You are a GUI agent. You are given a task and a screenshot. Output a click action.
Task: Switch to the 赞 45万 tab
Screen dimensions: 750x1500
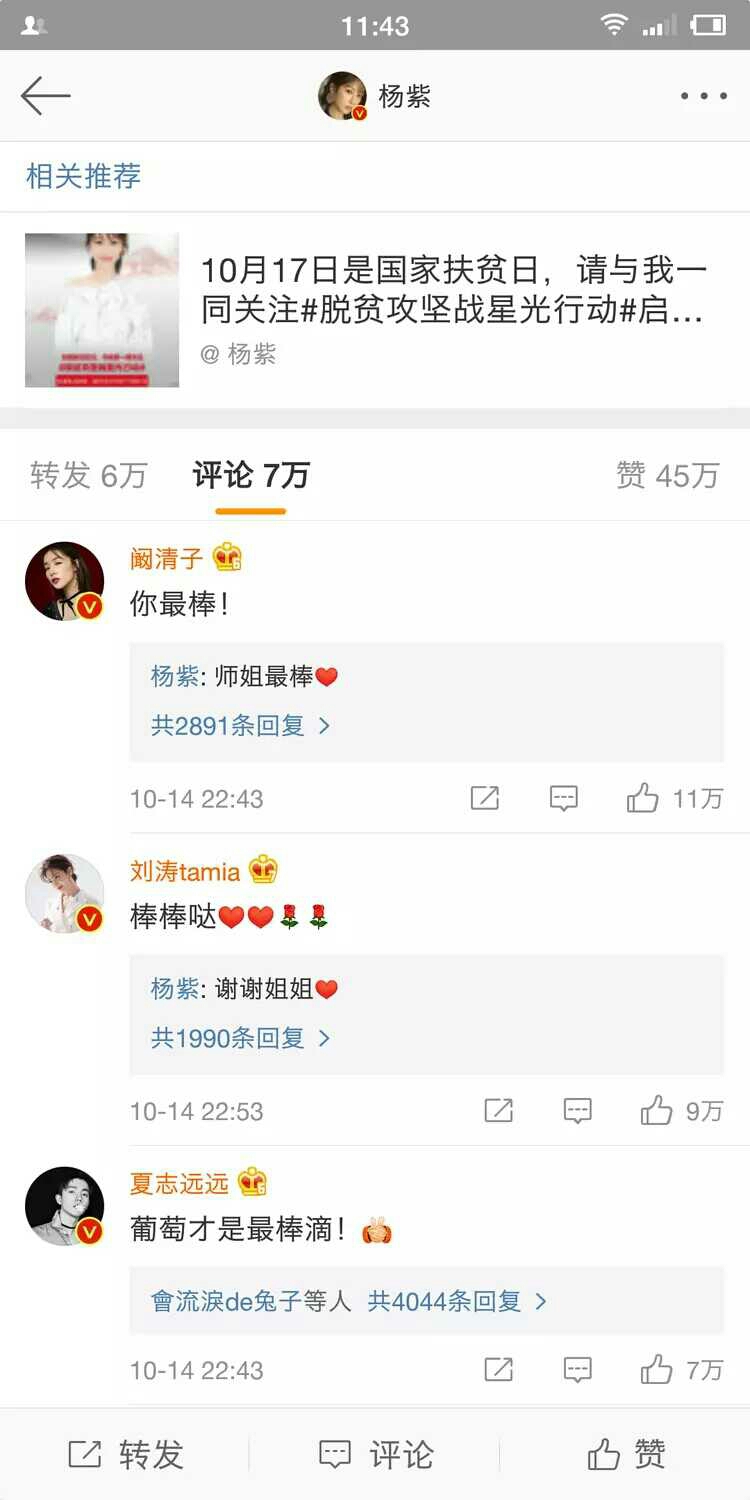coord(667,475)
